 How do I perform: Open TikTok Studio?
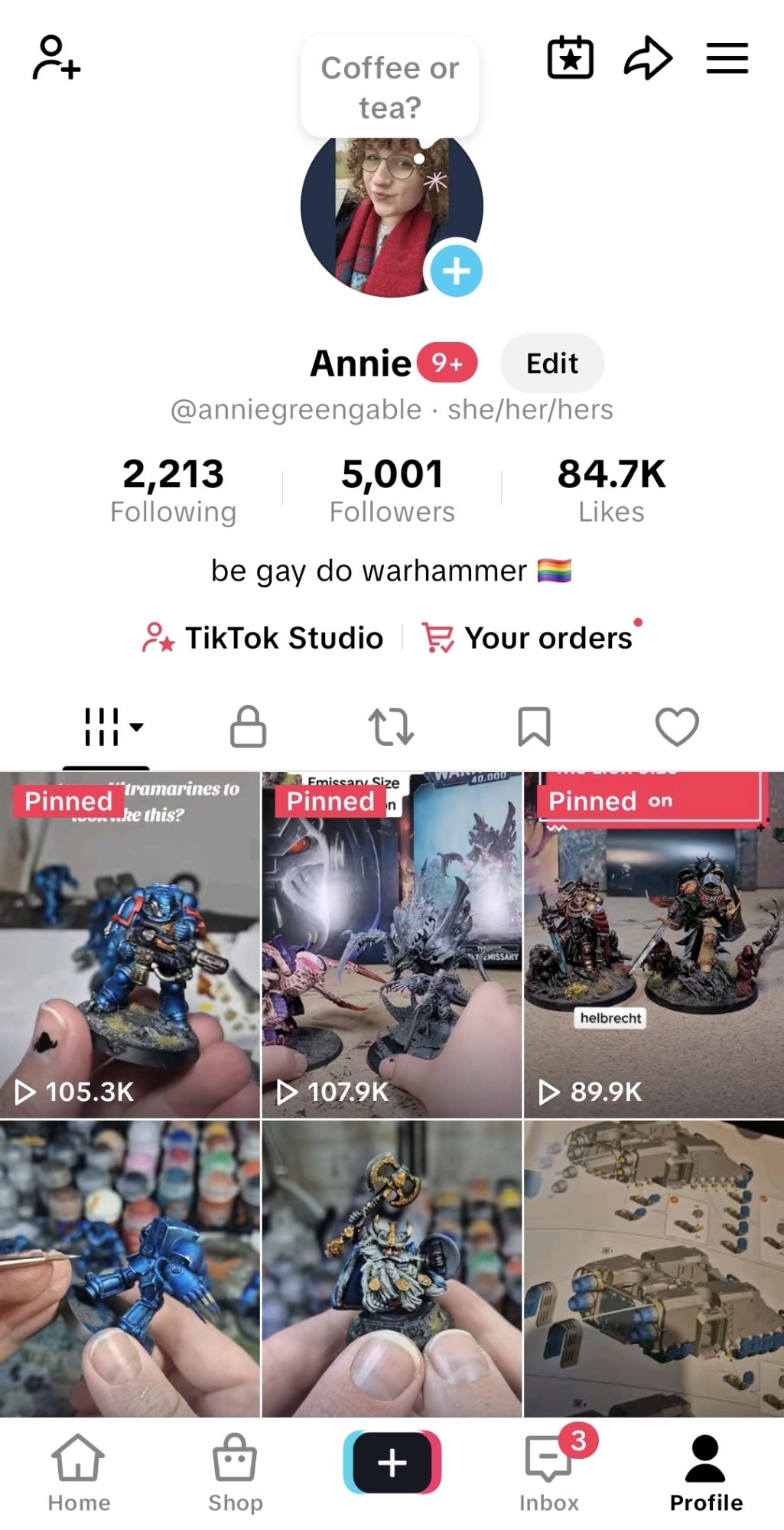tap(264, 637)
